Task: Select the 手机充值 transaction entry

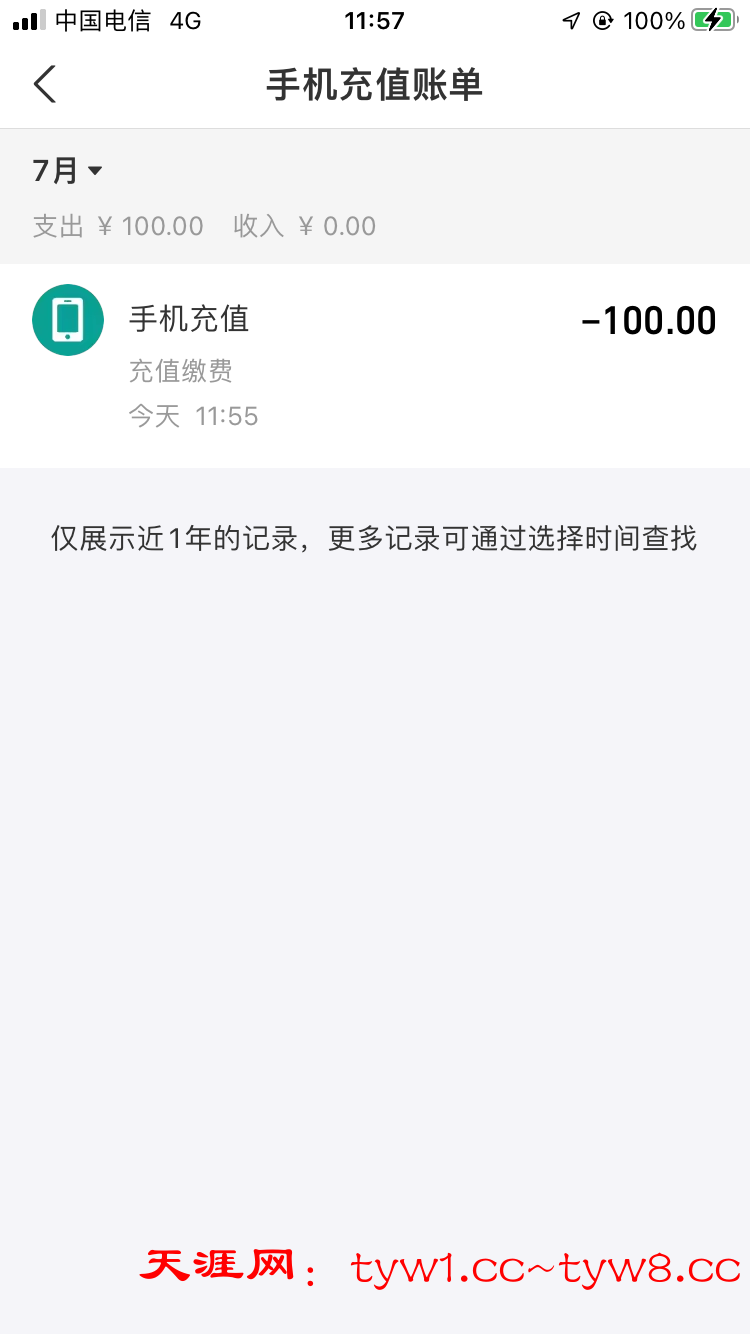Action: pos(190,320)
